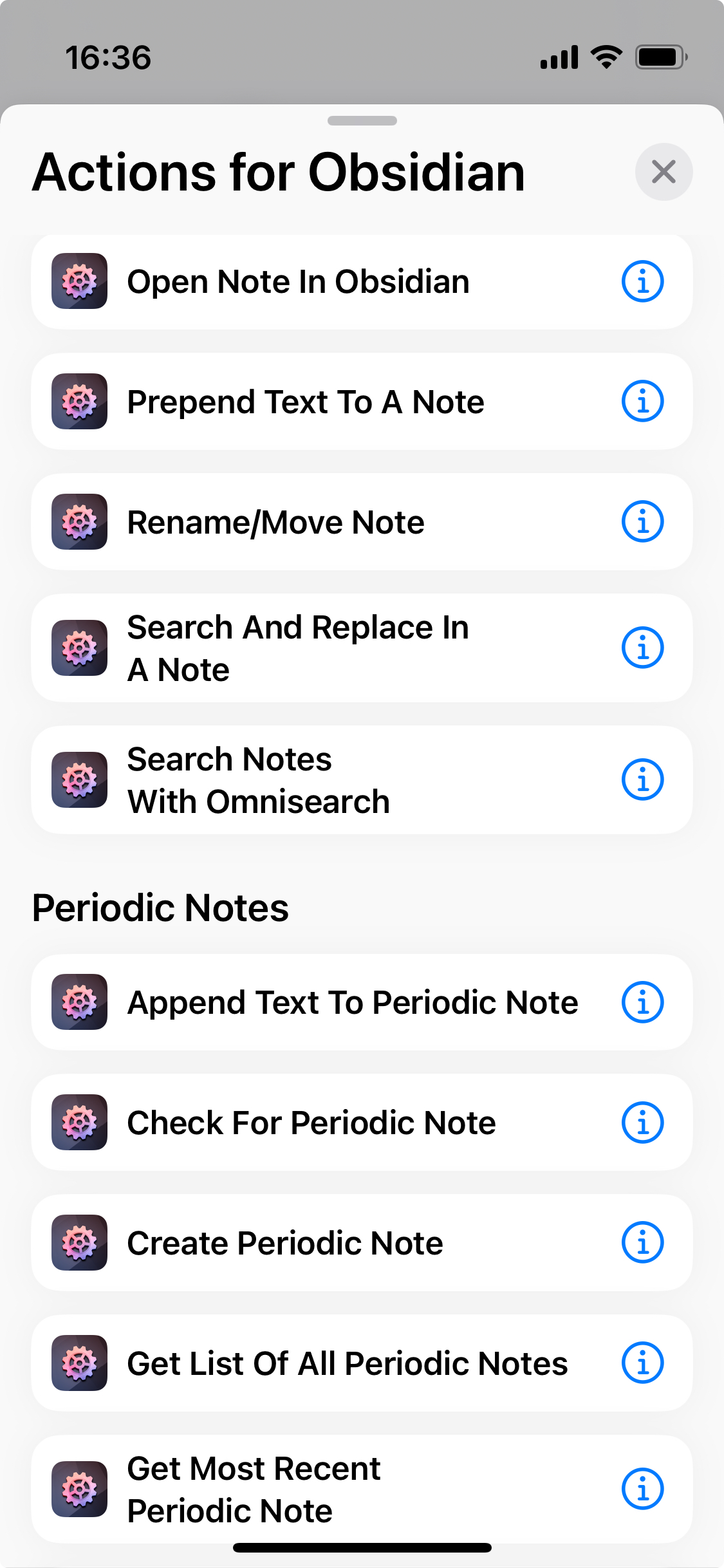The image size is (724, 1568).
Task: Close the Actions for Obsidian sheet
Action: (664, 172)
